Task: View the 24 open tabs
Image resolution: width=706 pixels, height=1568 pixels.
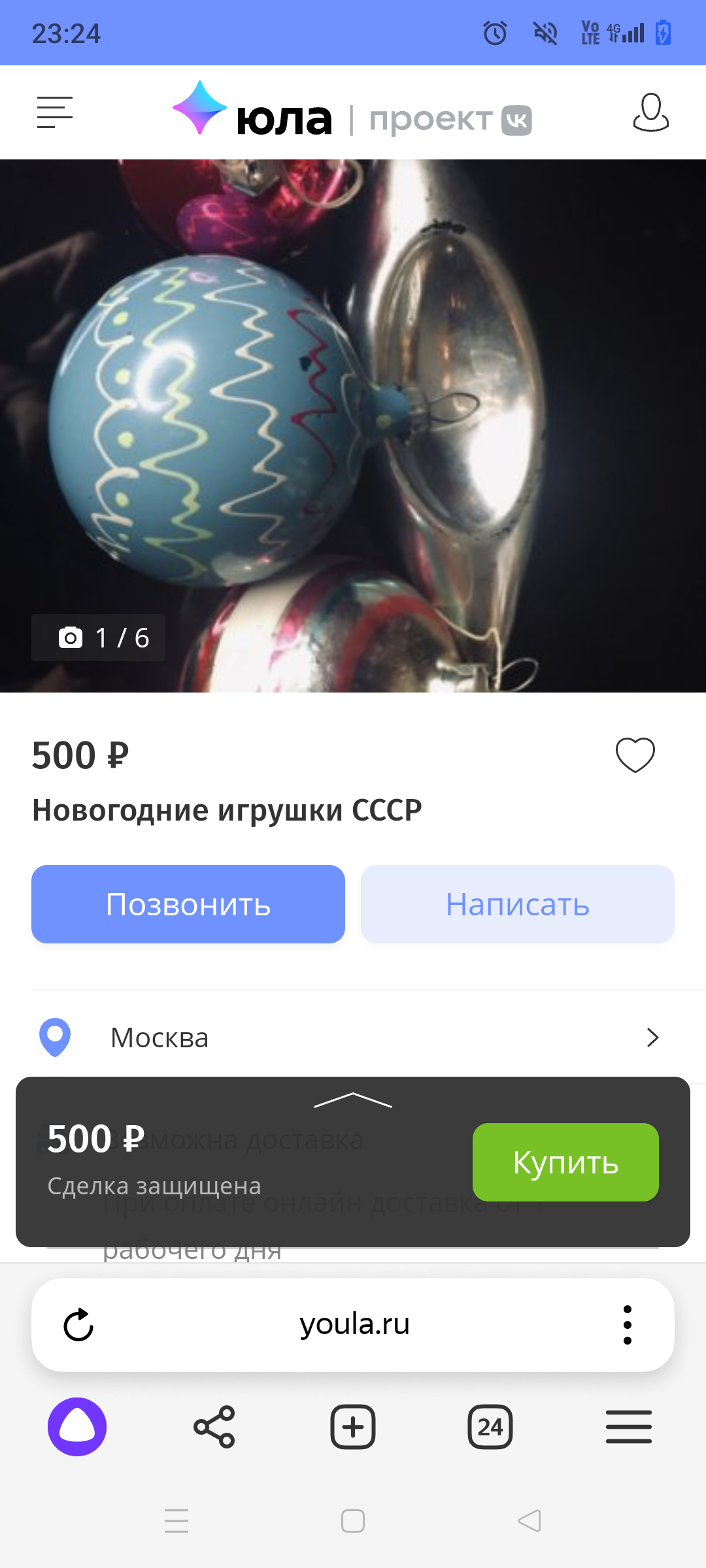Action: pyautogui.click(x=490, y=1427)
